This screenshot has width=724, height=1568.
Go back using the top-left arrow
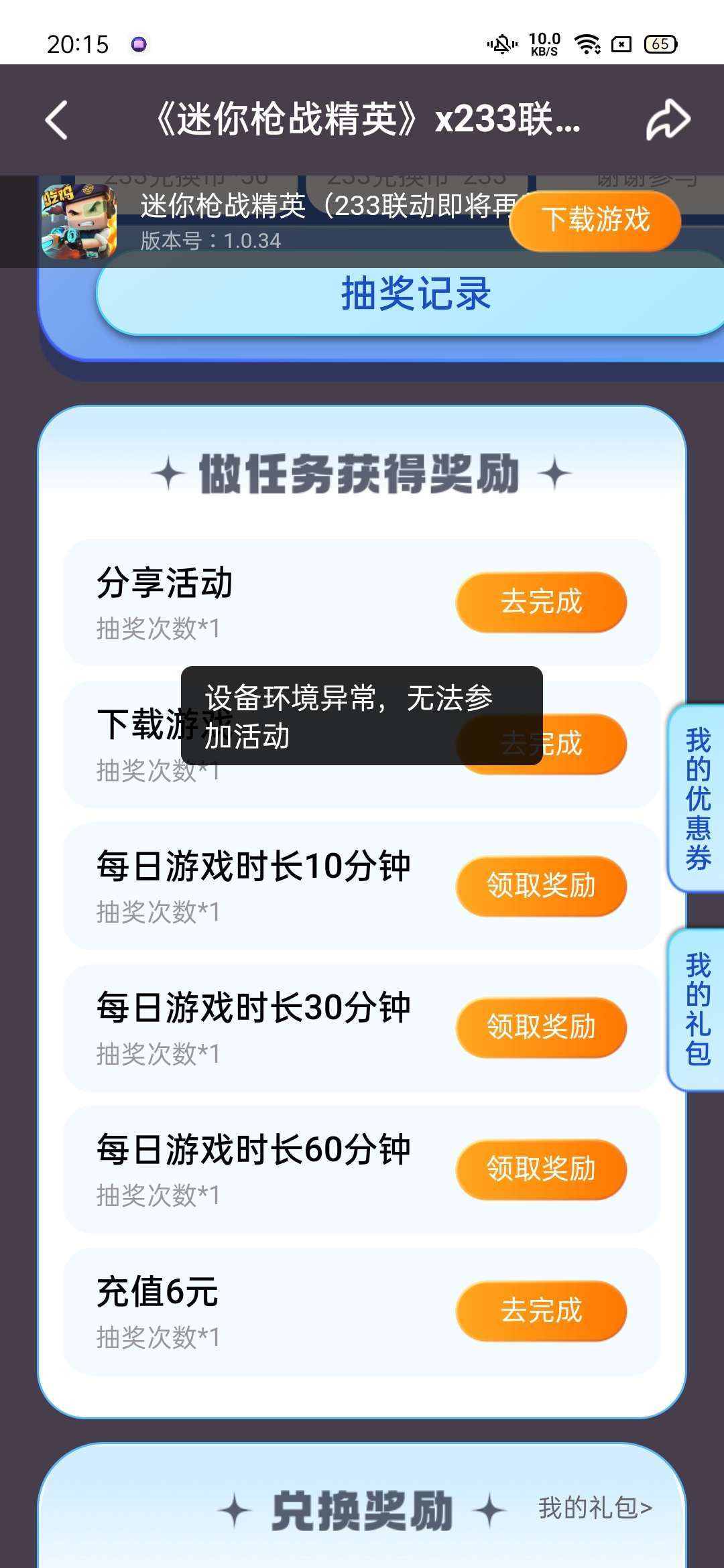point(57,121)
